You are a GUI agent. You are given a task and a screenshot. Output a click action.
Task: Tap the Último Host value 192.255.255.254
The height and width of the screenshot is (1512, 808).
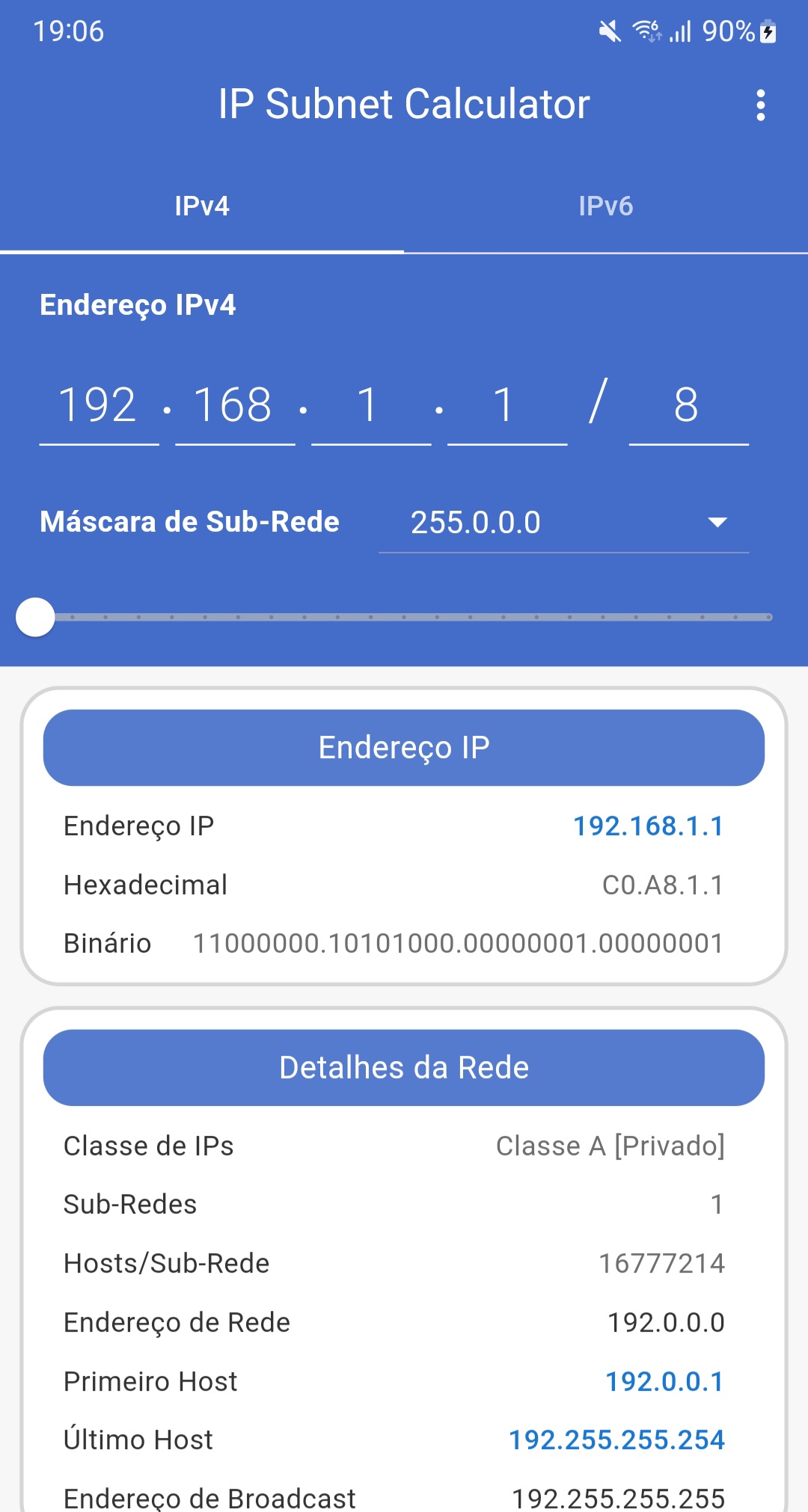[616, 1440]
